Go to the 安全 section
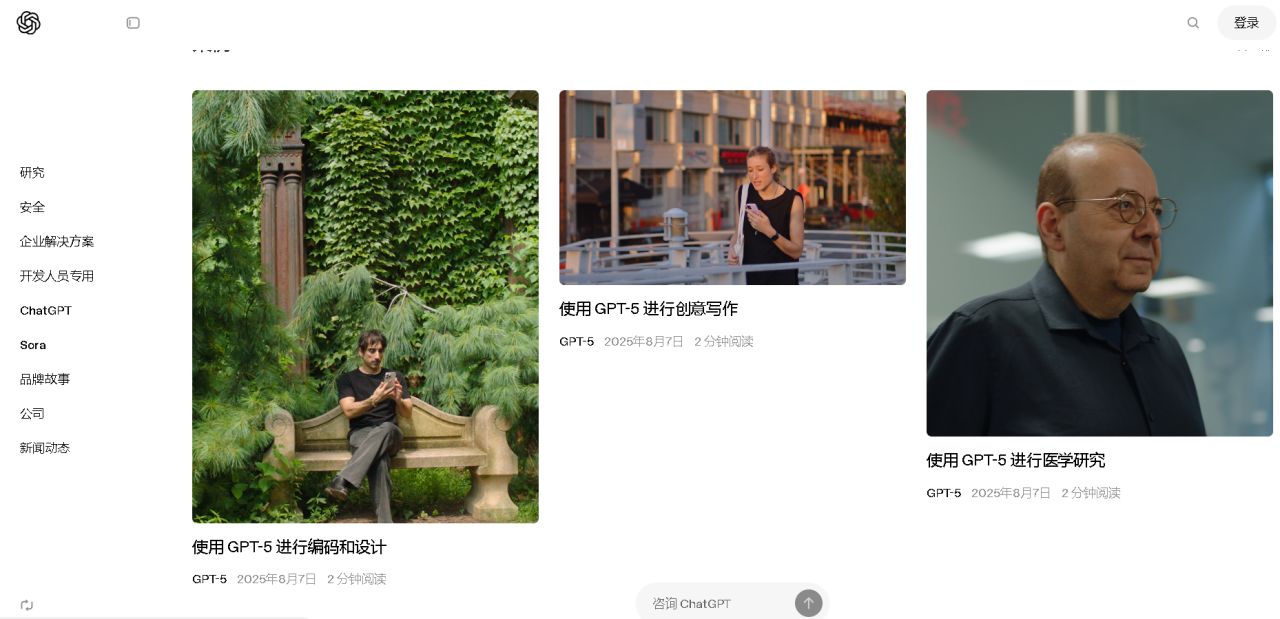 click(32, 207)
